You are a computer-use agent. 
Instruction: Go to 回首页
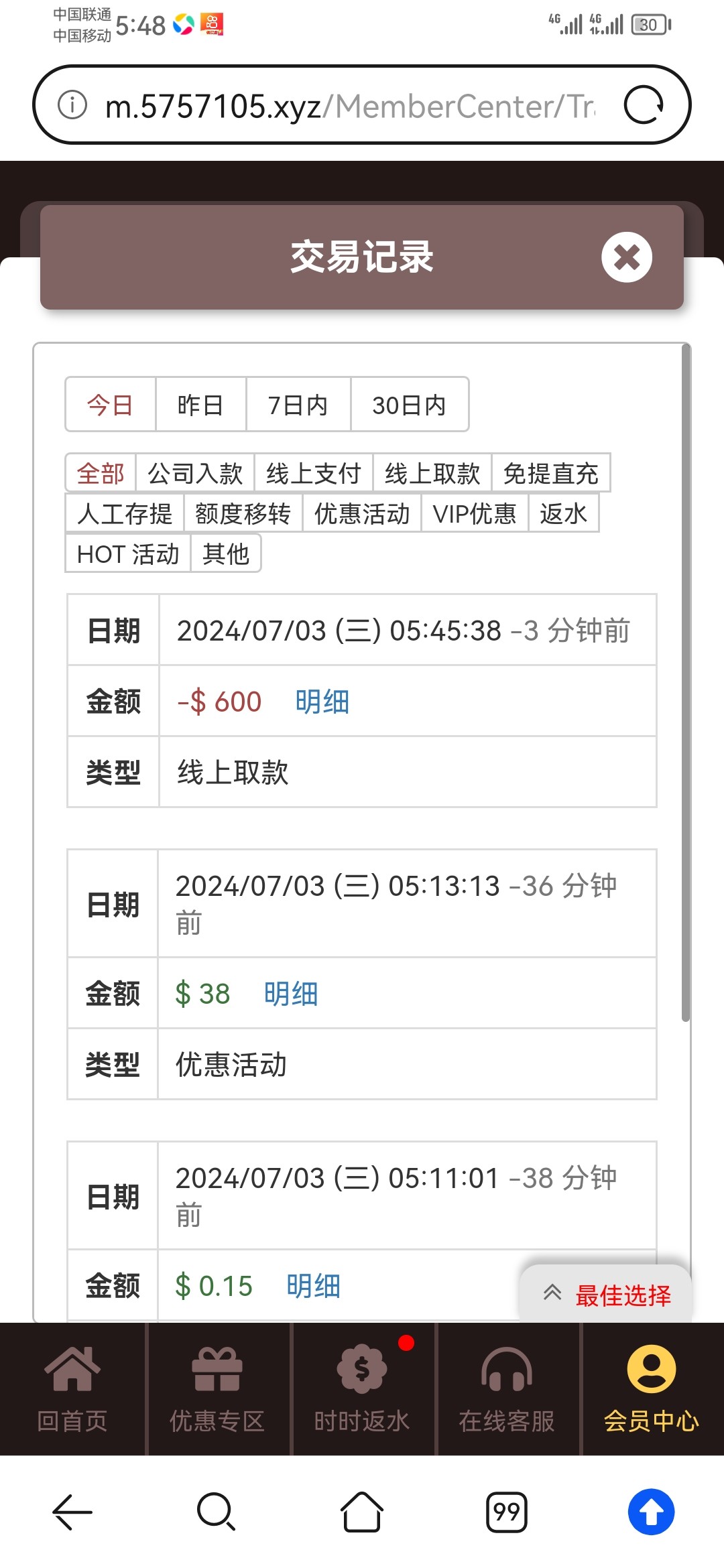tap(72, 1390)
